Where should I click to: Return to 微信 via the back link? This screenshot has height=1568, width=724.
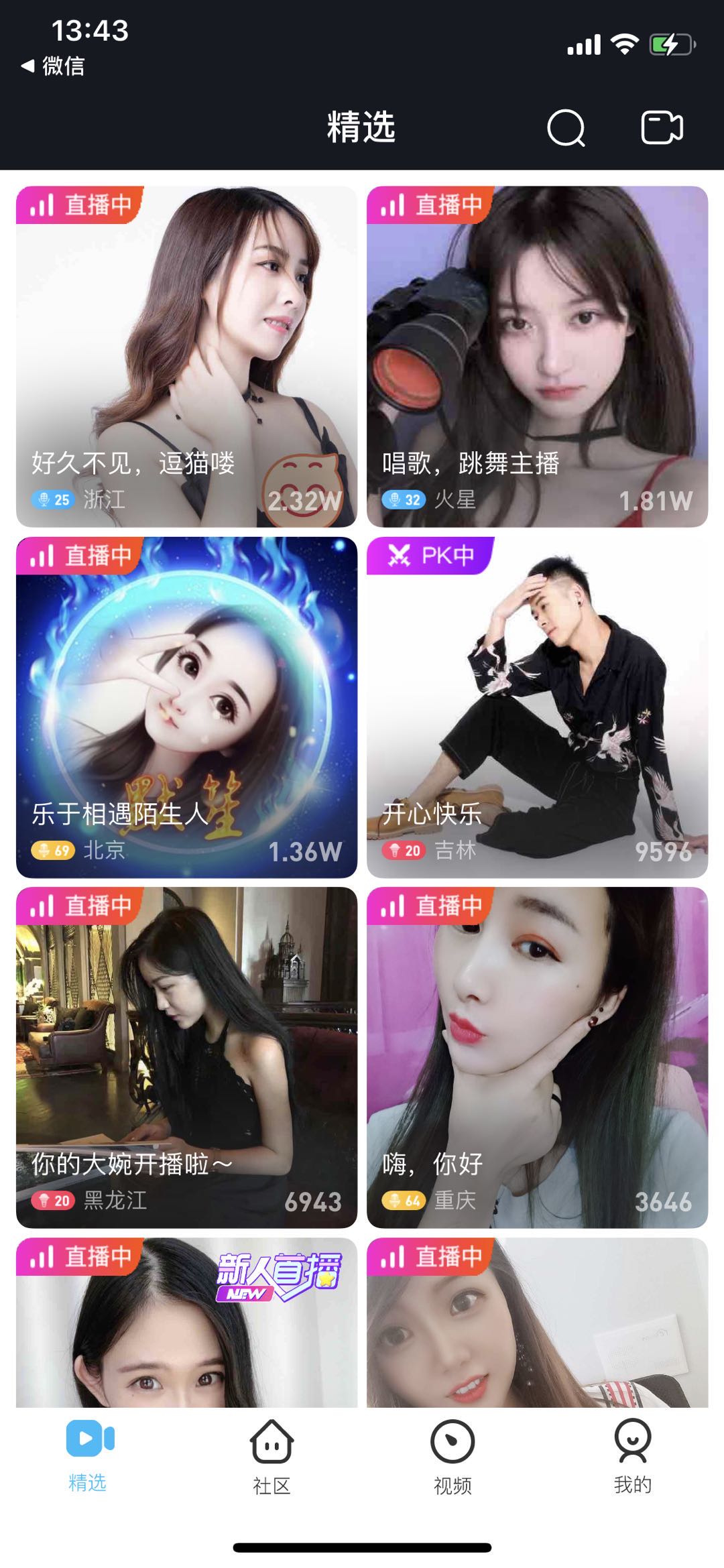tap(54, 66)
